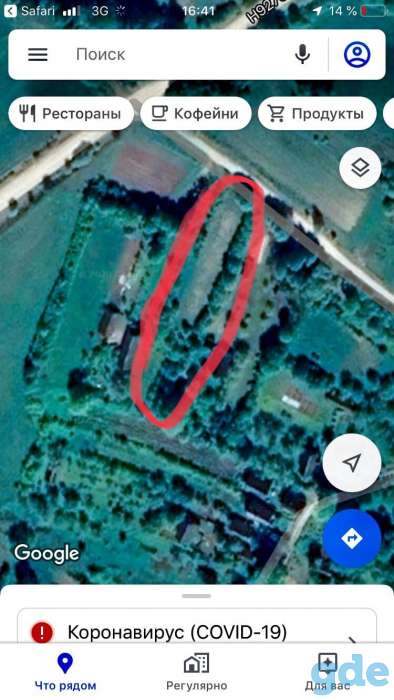This screenshot has height=700, width=394.
Task: Select the Рестораны chip
Action: tap(71, 113)
